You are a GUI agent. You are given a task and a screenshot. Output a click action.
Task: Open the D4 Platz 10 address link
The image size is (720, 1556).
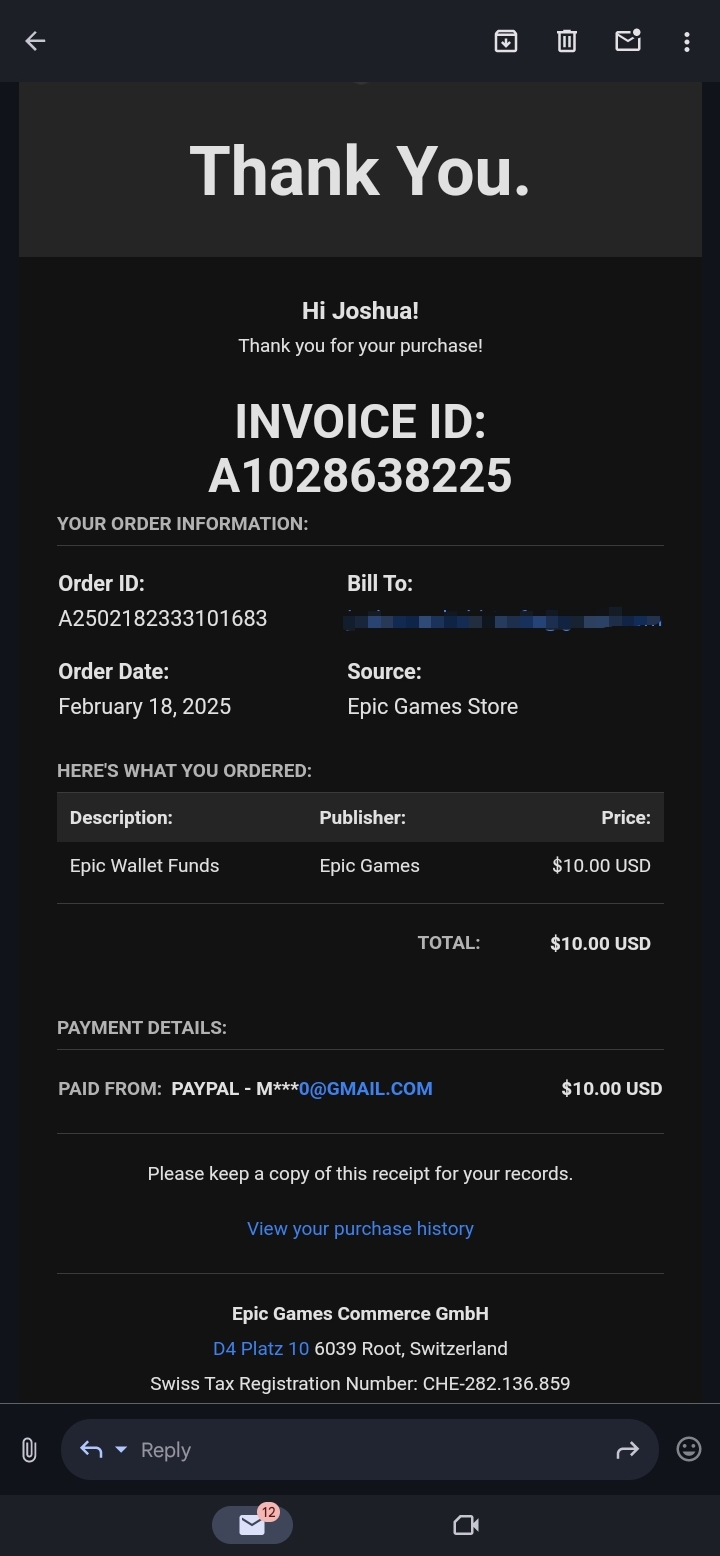click(x=261, y=1348)
